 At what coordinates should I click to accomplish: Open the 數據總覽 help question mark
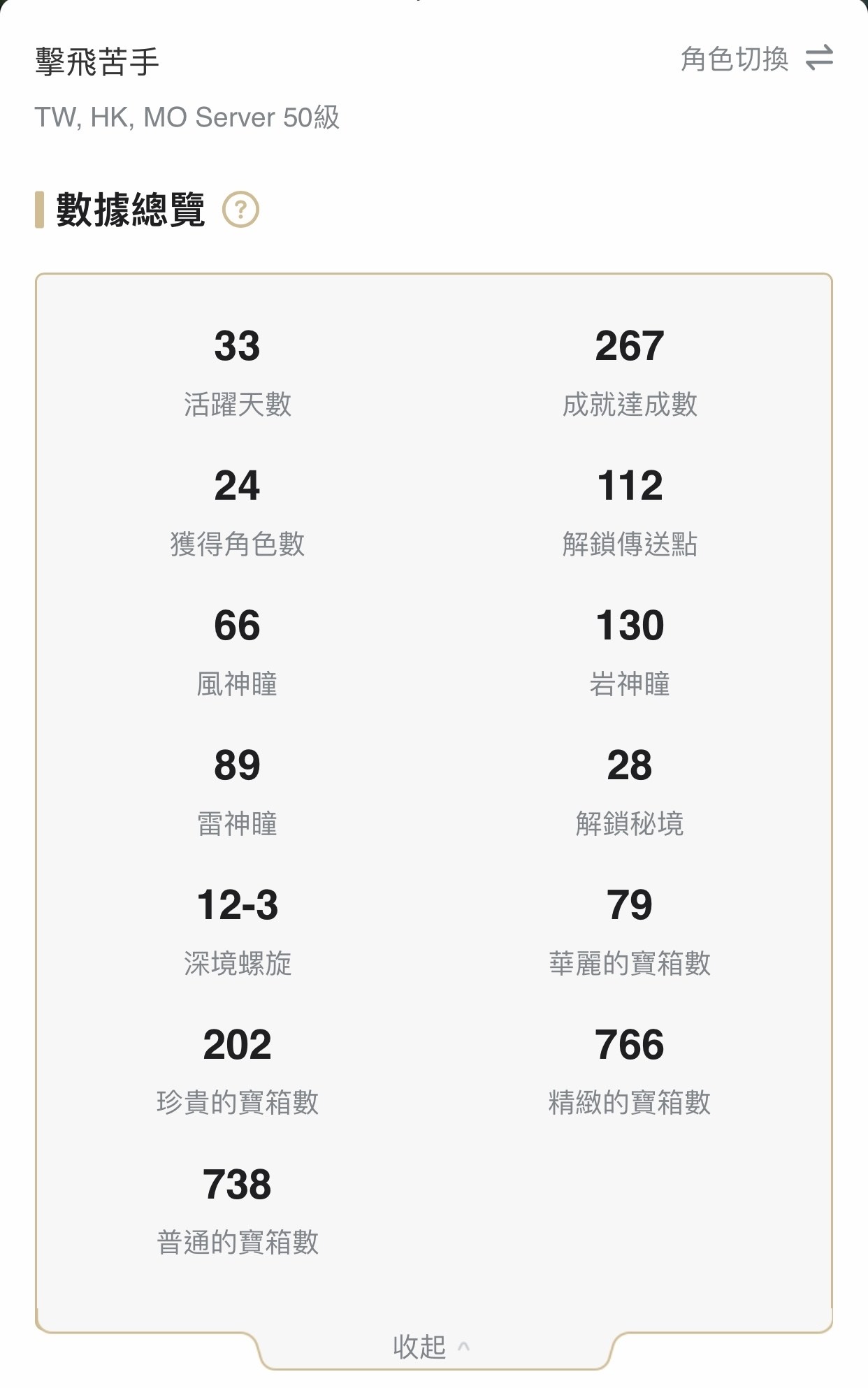coord(240,210)
